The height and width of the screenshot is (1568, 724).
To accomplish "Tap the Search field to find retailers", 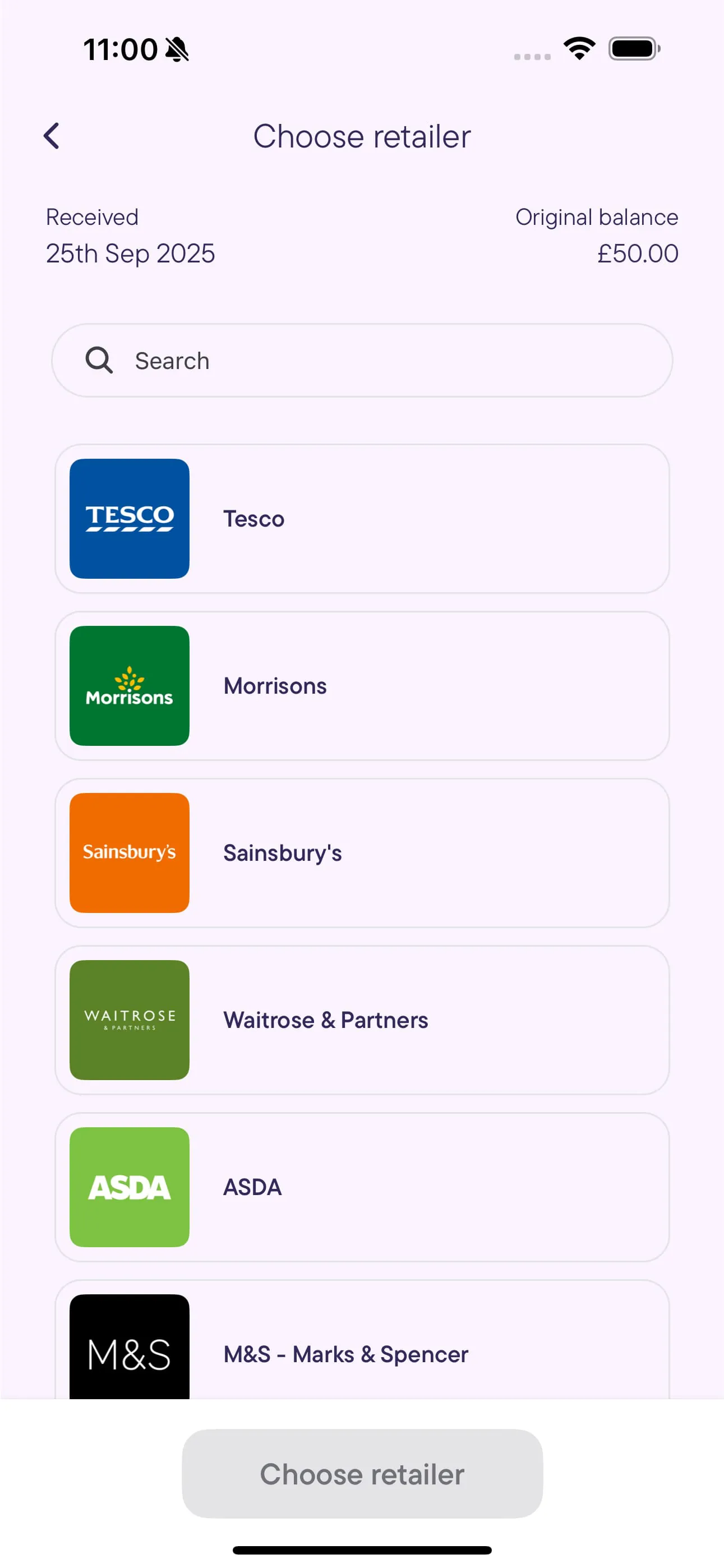I will (362, 361).
